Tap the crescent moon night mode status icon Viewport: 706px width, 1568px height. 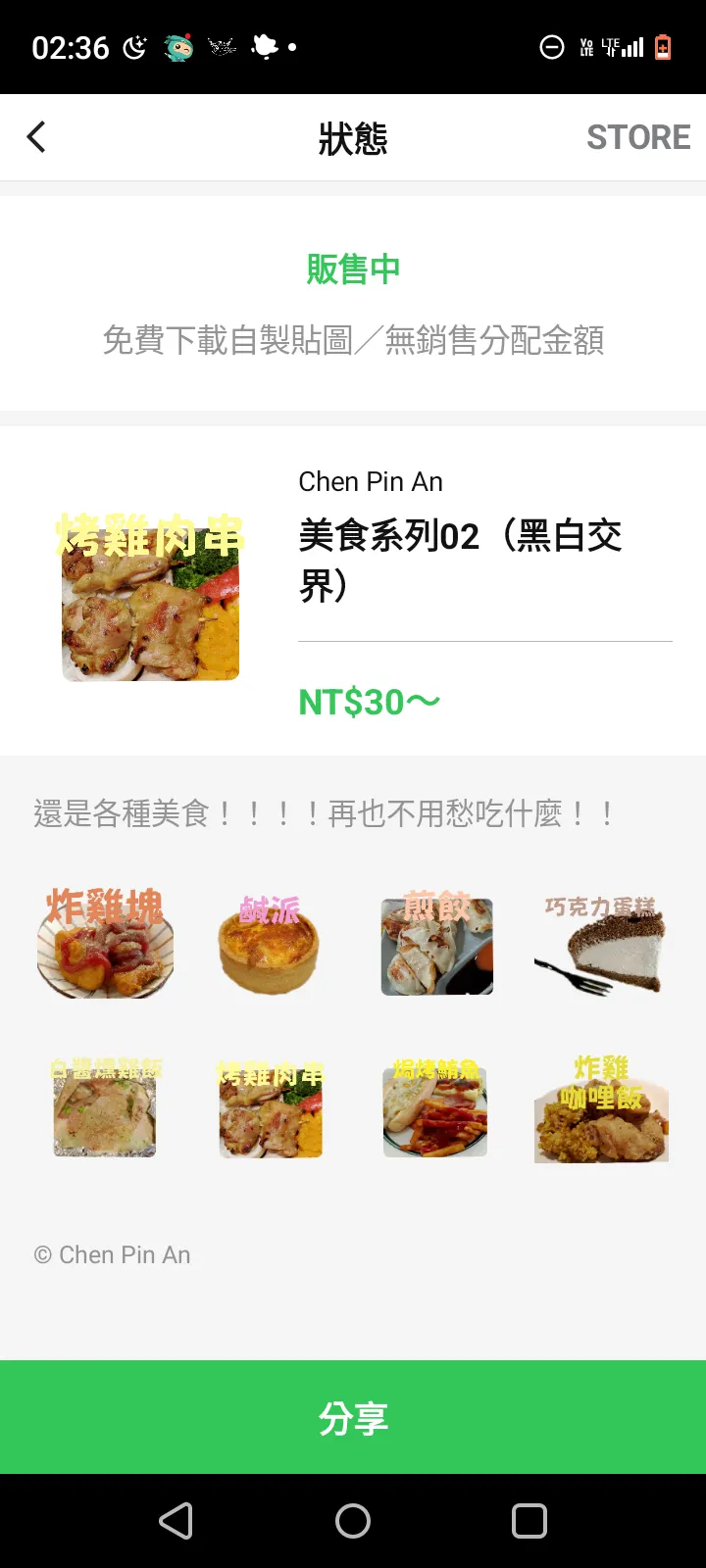[134, 46]
